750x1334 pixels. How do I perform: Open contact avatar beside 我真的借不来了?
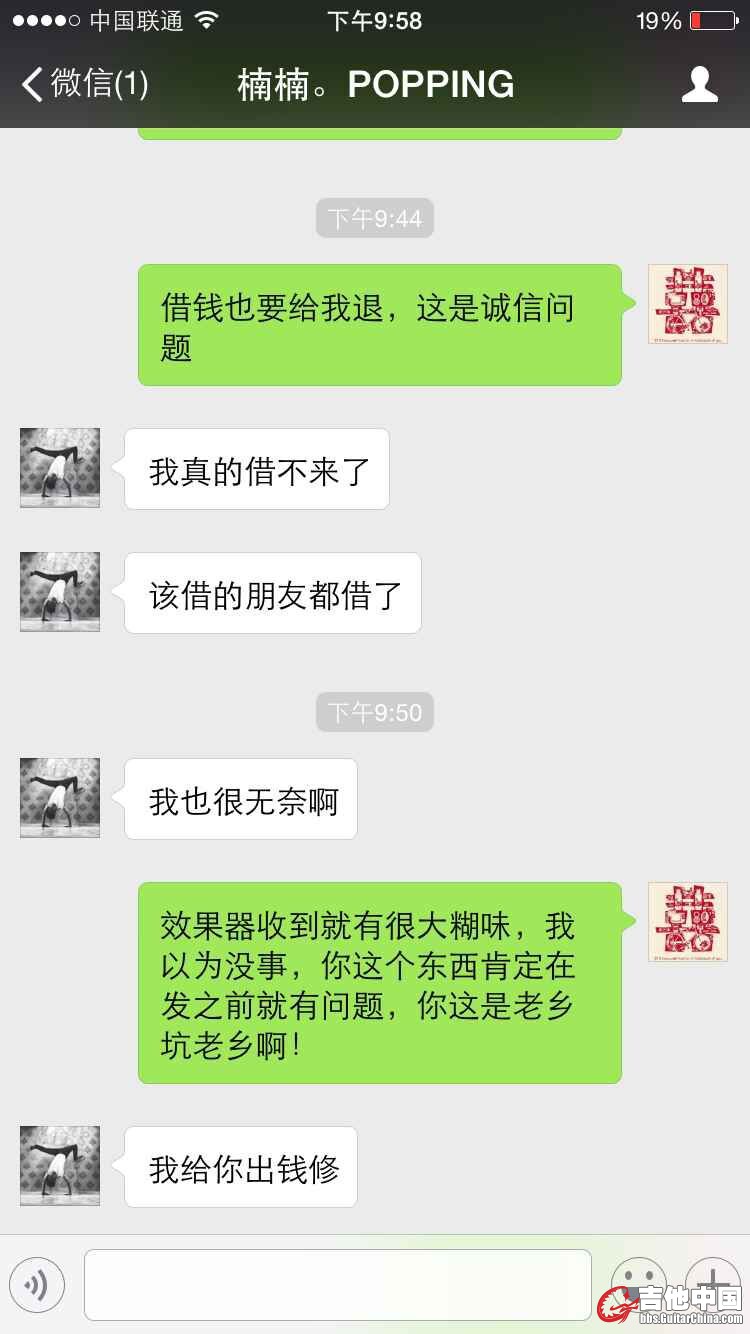click(x=60, y=468)
